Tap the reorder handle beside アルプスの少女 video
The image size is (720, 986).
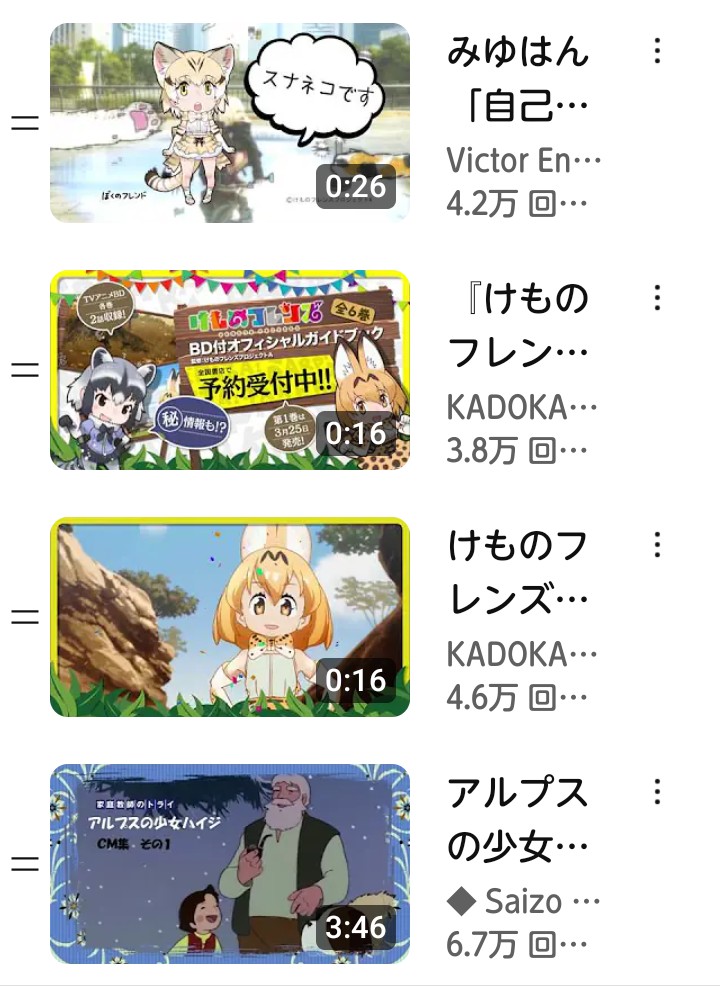[24, 864]
